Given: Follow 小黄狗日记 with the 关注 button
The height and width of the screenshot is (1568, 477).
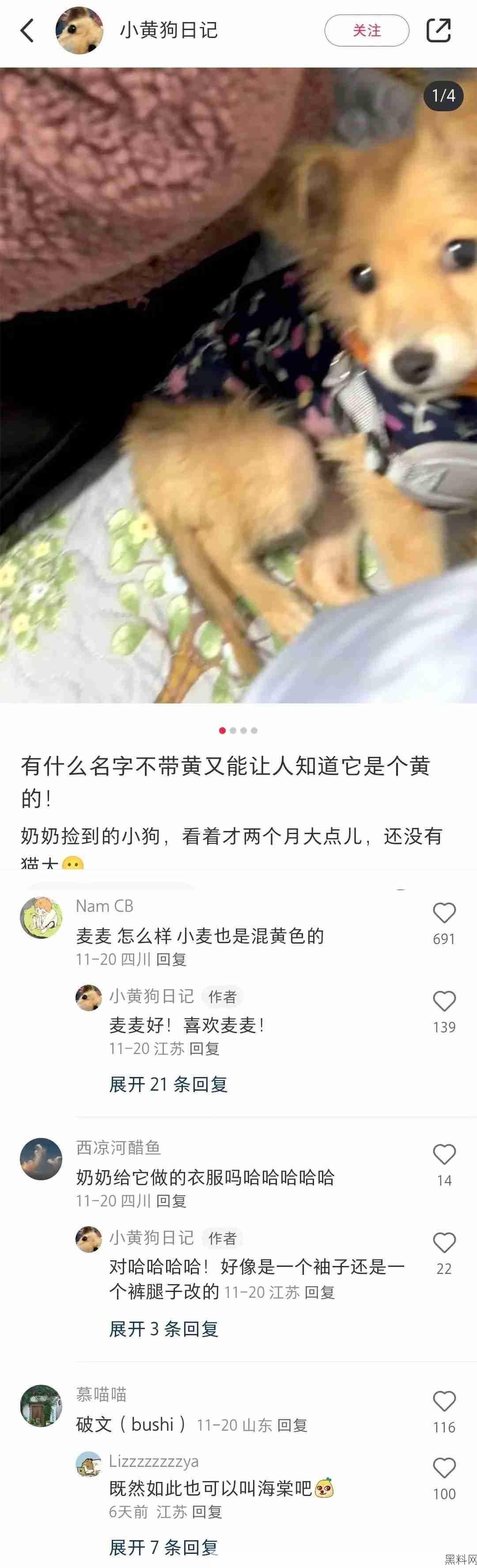Looking at the screenshot, I should point(366,30).
